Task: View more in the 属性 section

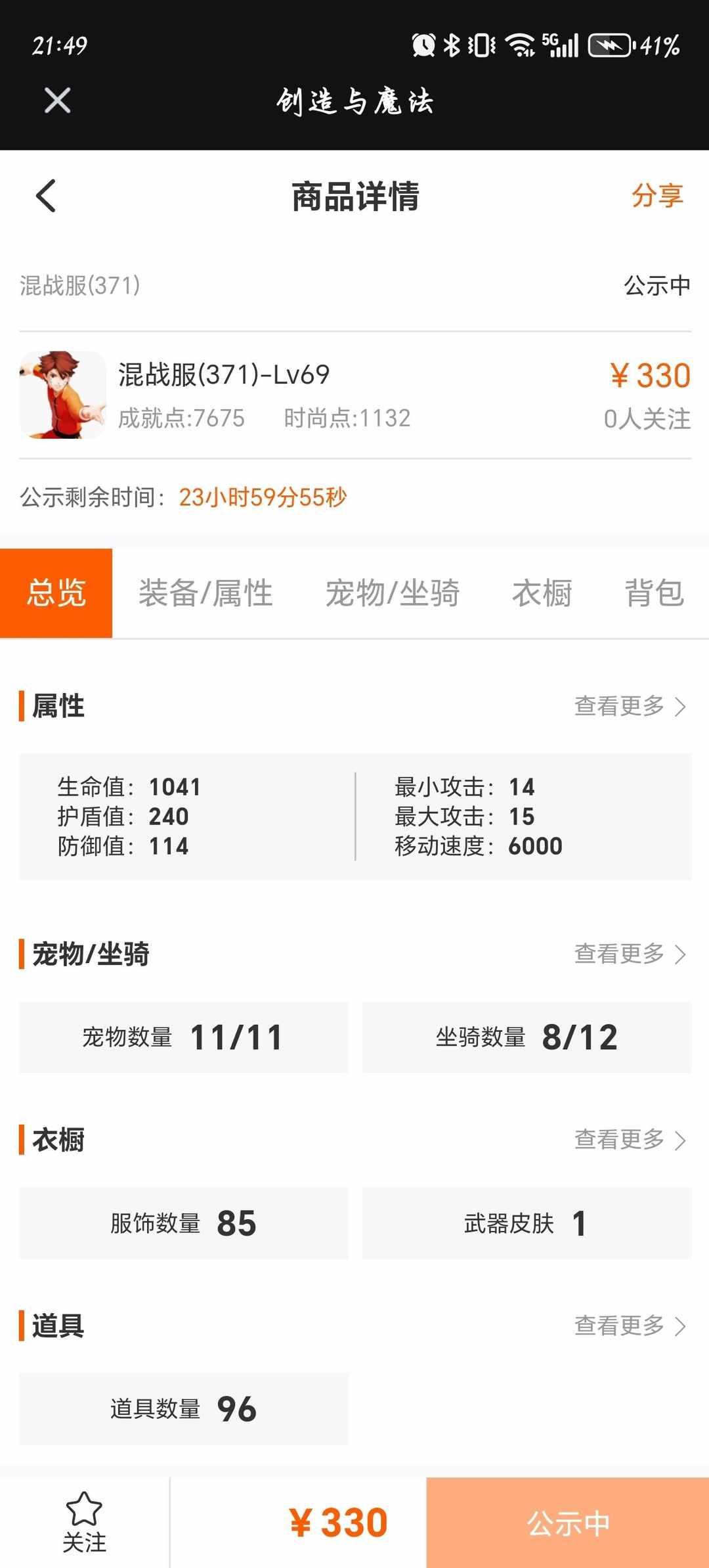Action: point(630,706)
